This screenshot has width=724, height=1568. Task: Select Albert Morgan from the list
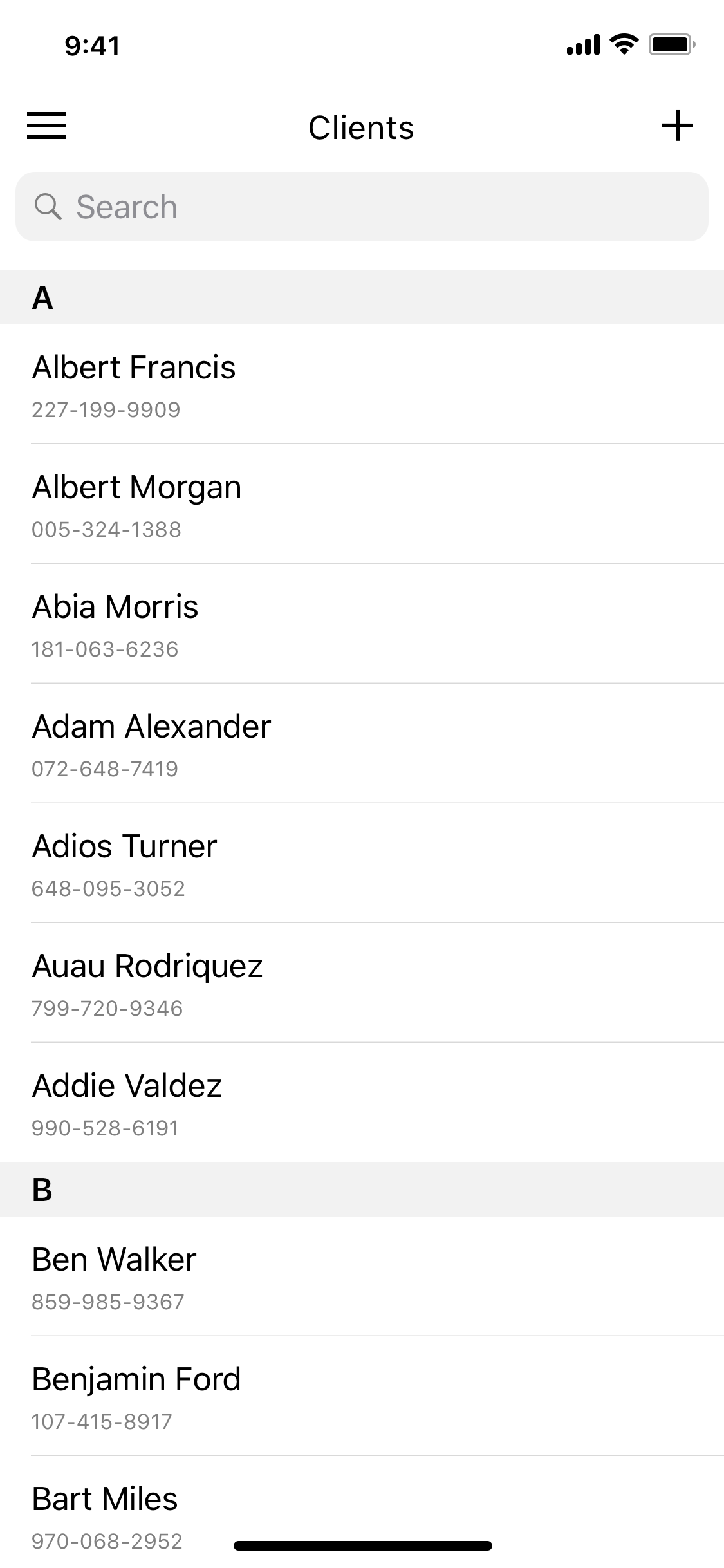pyautogui.click(x=362, y=504)
